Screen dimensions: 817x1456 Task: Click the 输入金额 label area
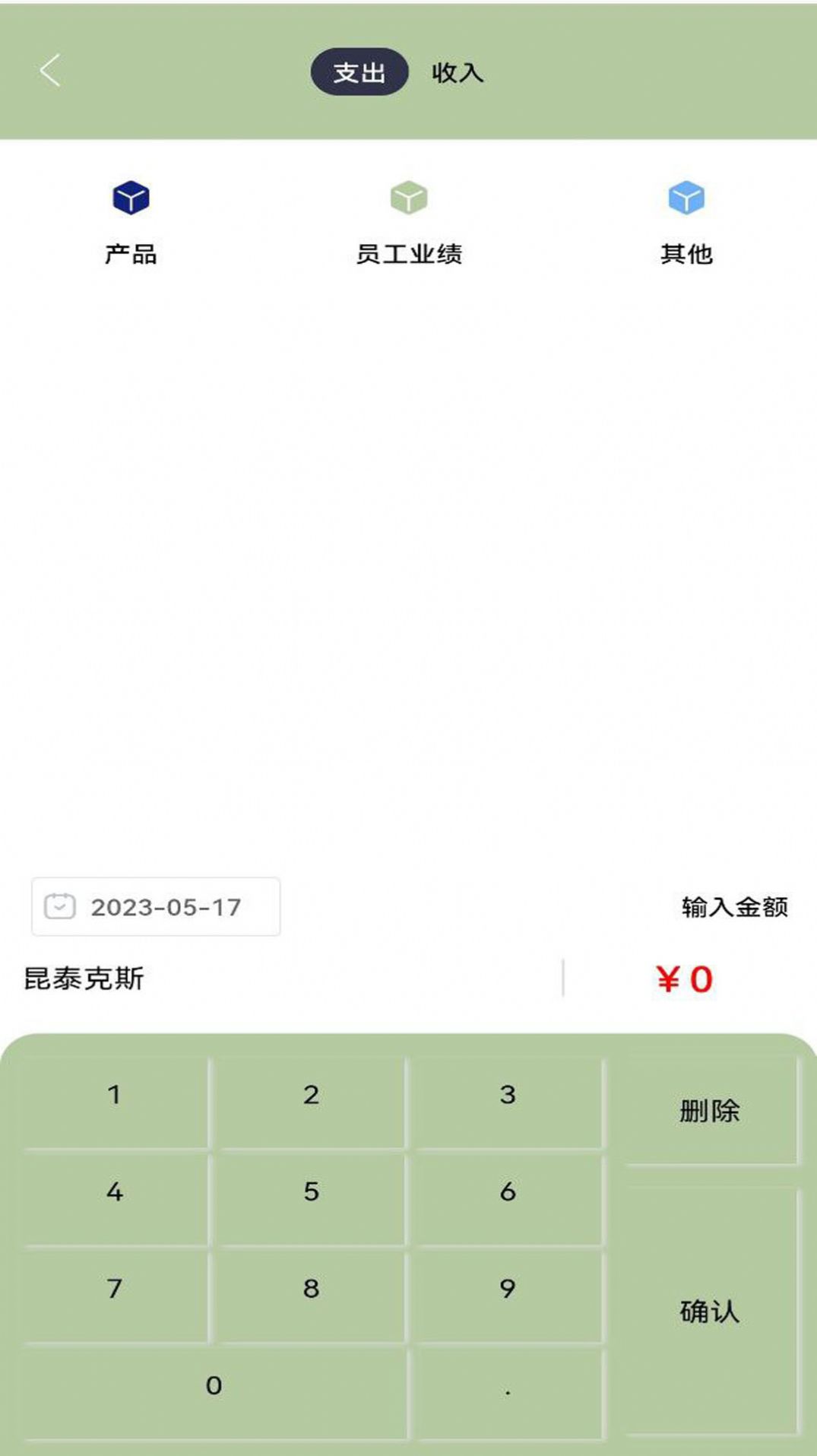[x=733, y=906]
